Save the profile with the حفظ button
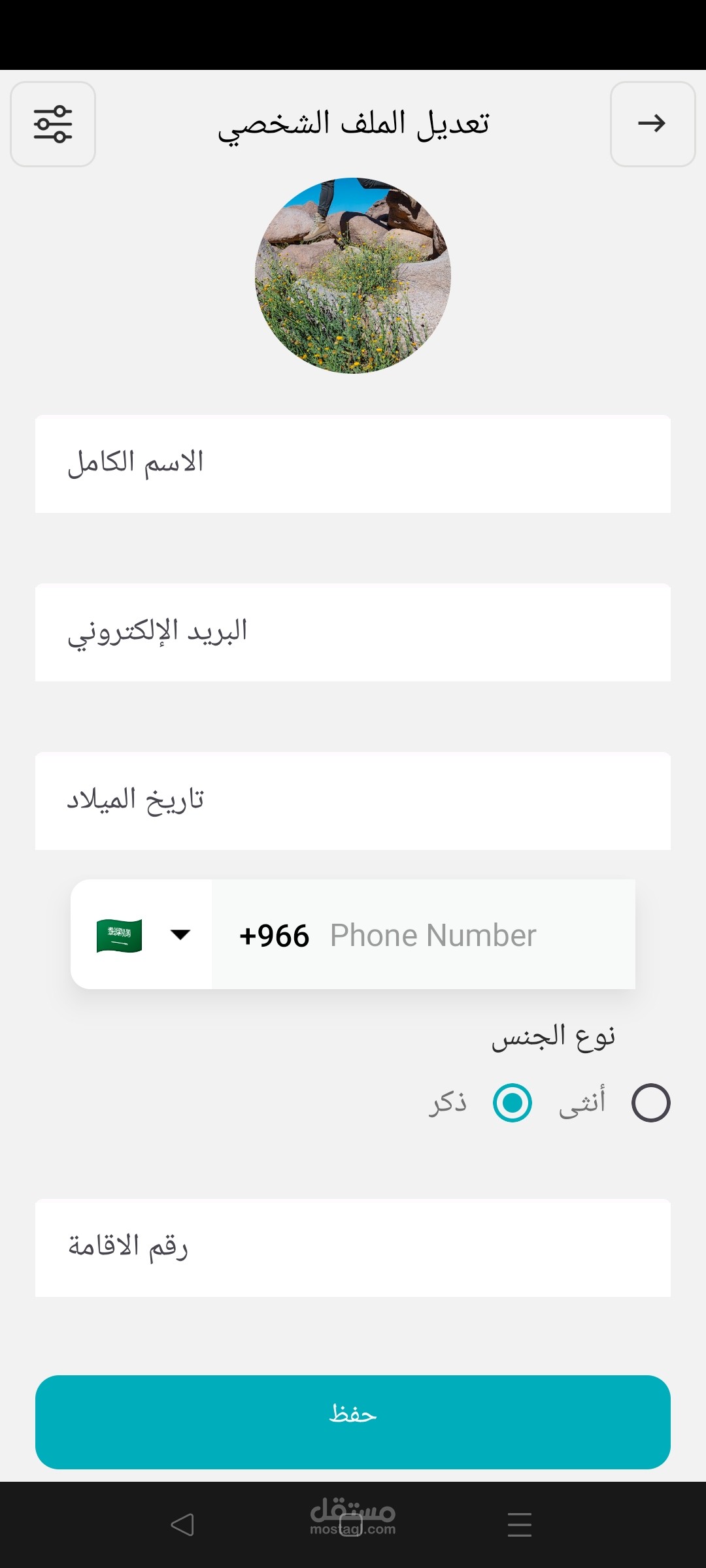 353,1422
